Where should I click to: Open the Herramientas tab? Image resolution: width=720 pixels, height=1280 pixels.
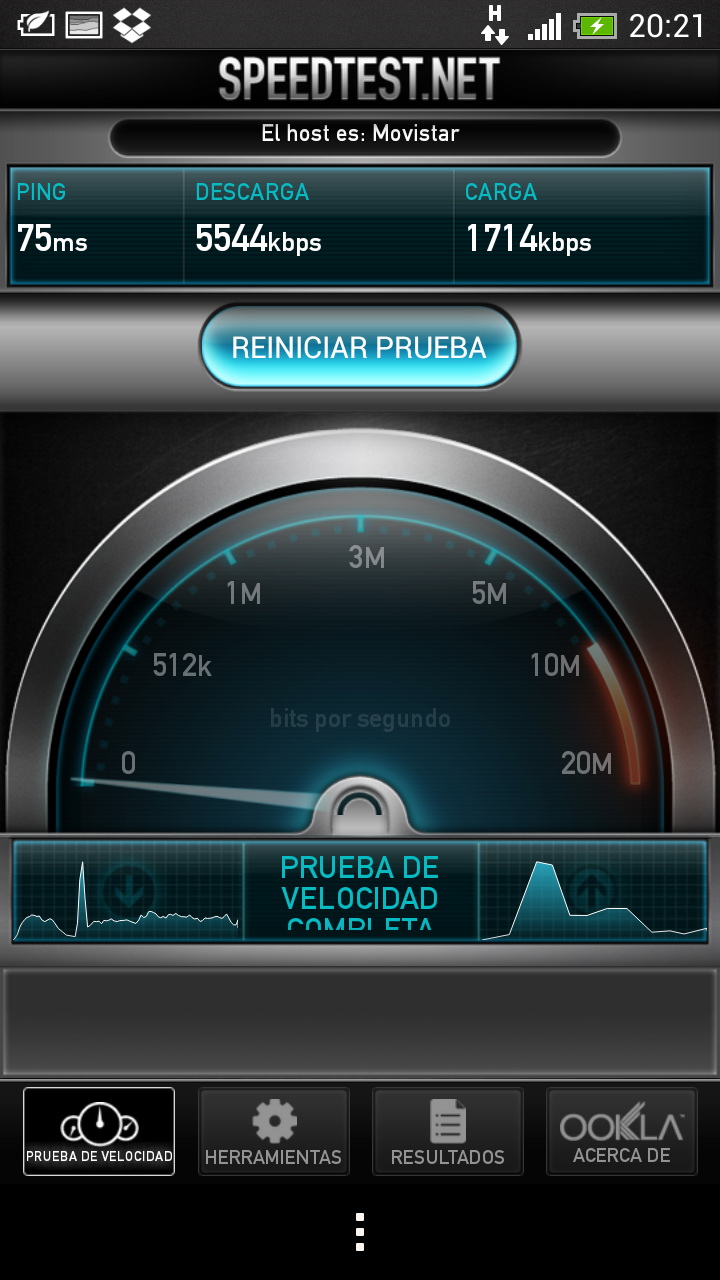(273, 1131)
